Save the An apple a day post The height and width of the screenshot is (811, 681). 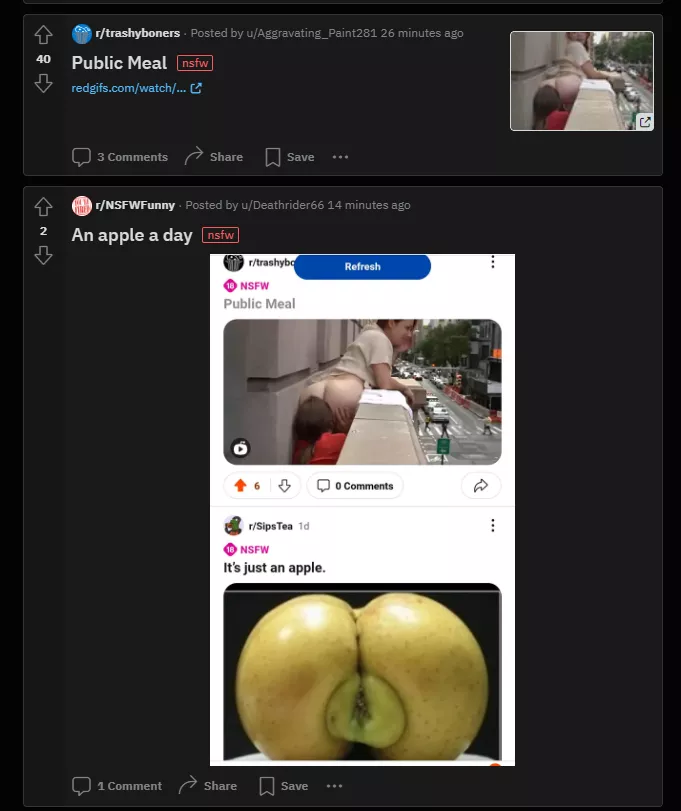pyautogui.click(x=283, y=786)
